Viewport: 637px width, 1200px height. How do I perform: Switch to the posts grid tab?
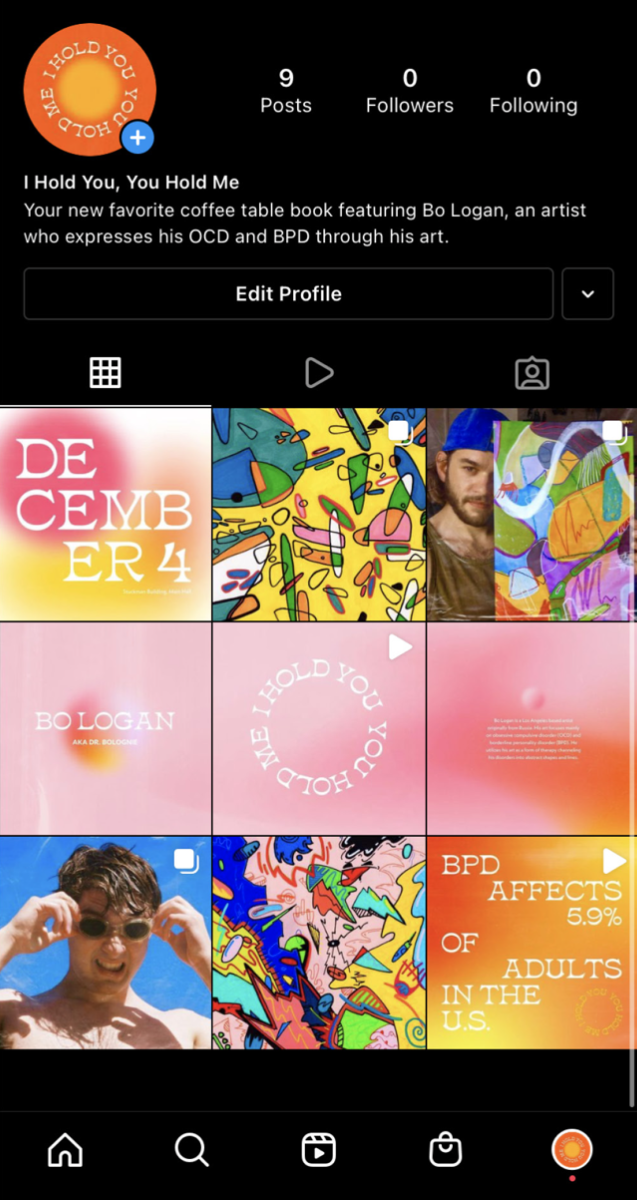pyautogui.click(x=105, y=373)
